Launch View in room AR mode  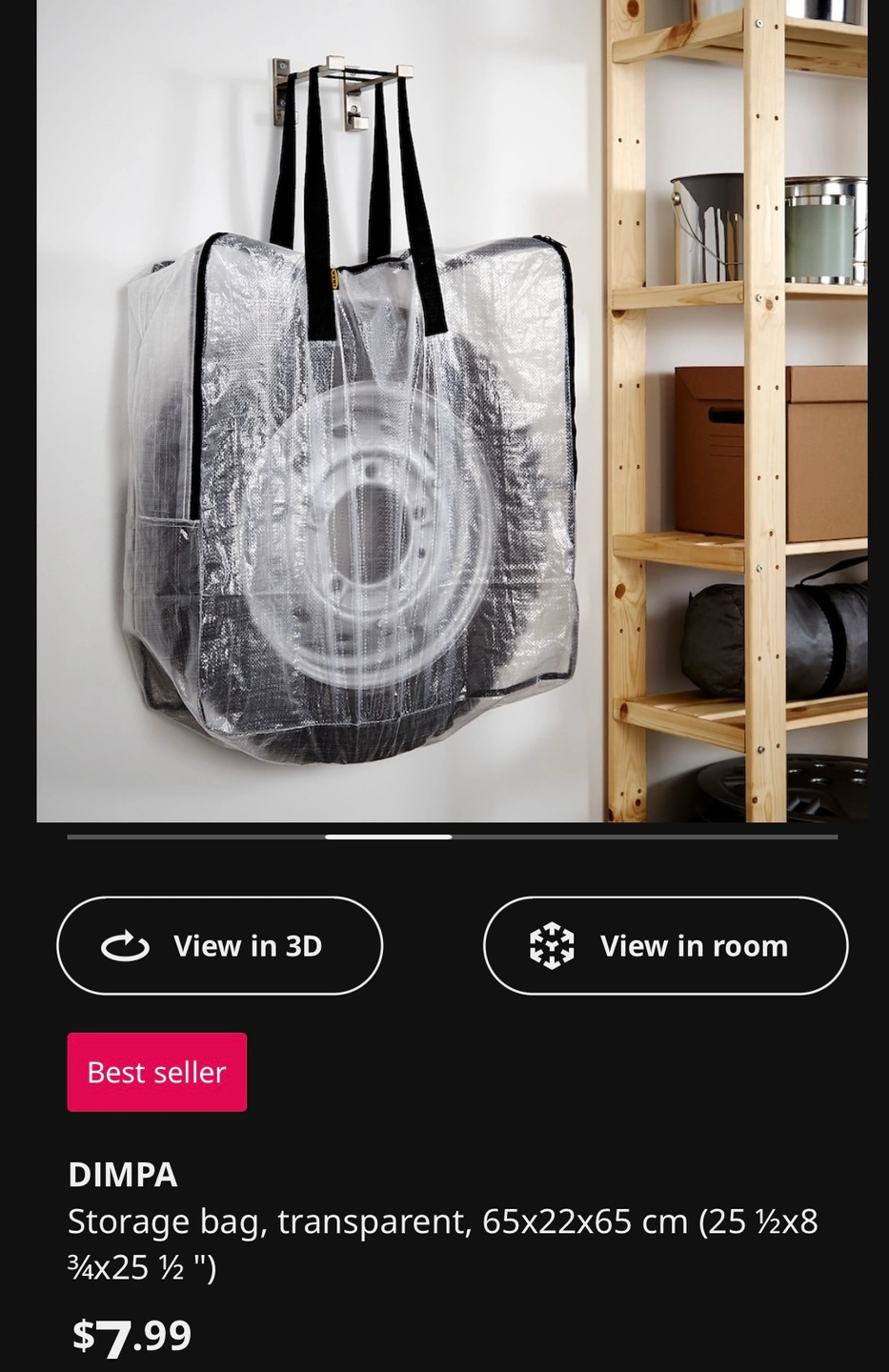click(665, 946)
